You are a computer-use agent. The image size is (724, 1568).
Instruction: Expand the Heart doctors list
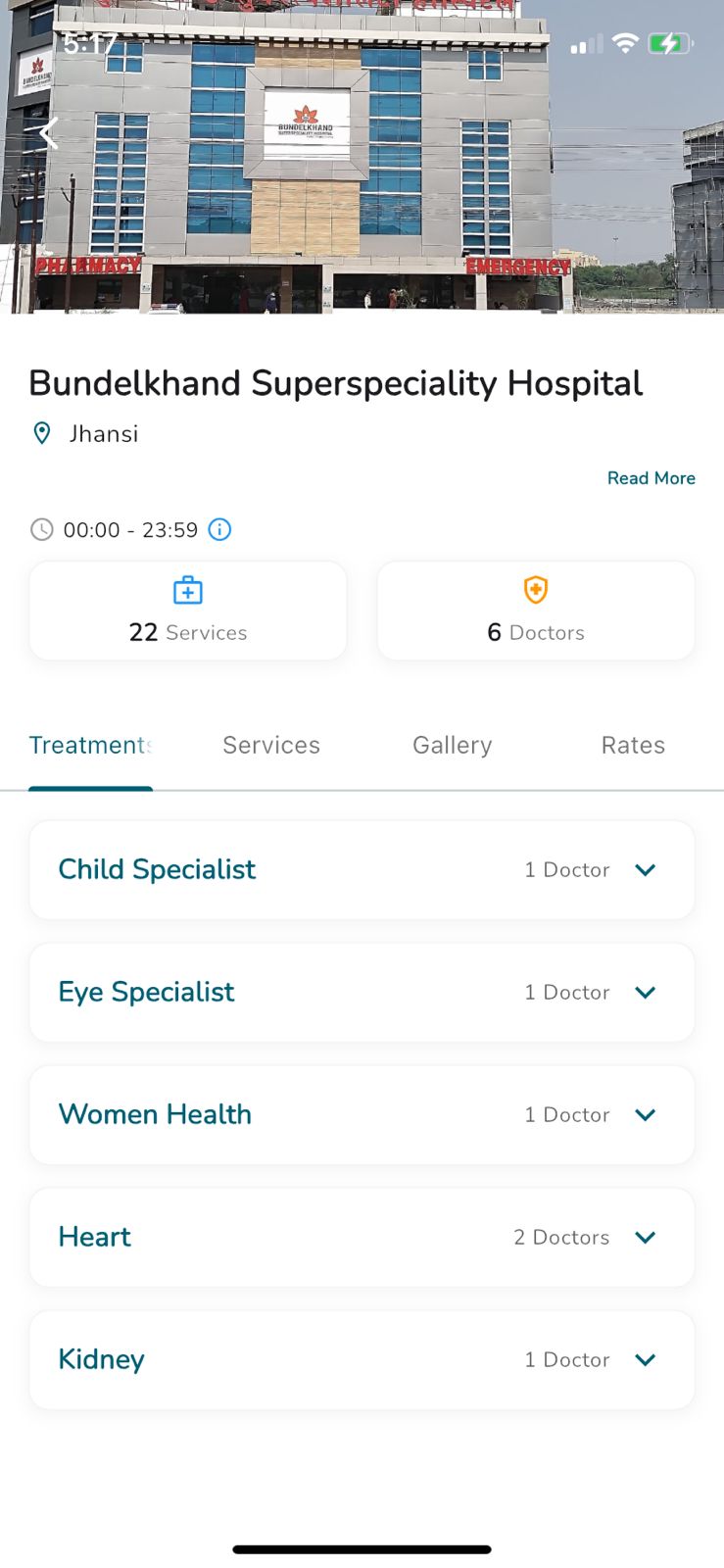[x=645, y=1238]
